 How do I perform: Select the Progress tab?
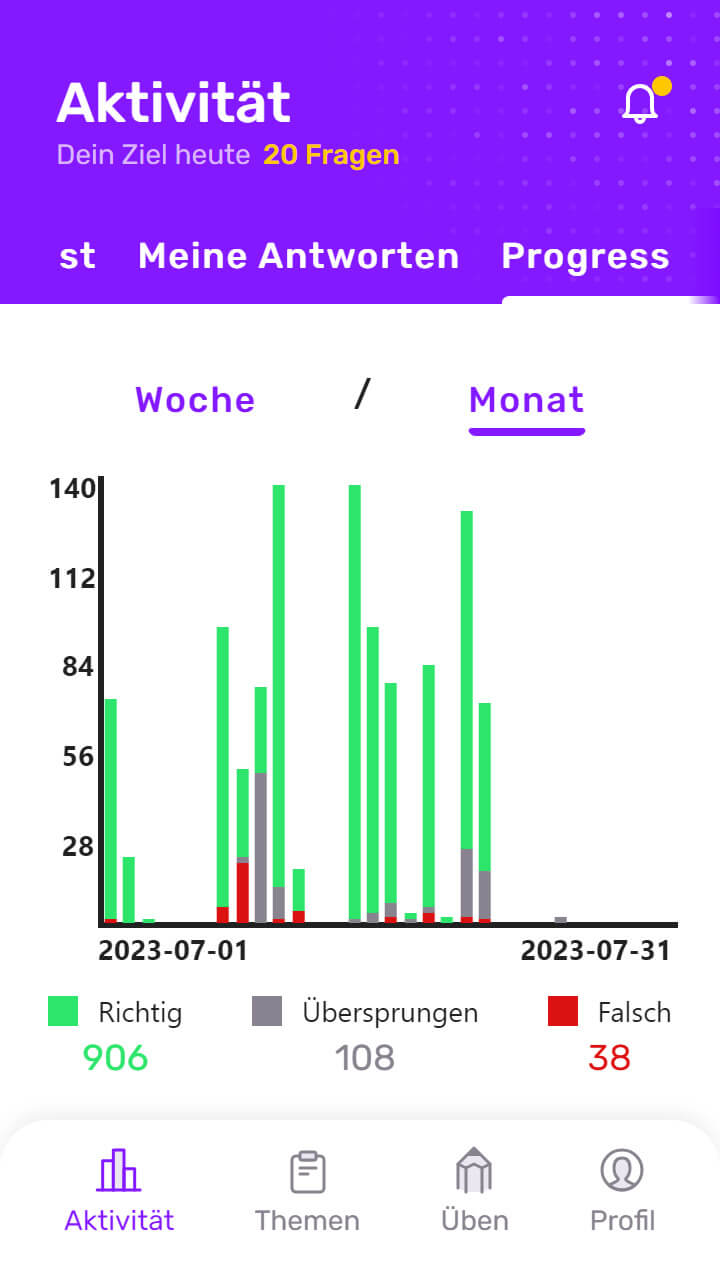pos(585,256)
